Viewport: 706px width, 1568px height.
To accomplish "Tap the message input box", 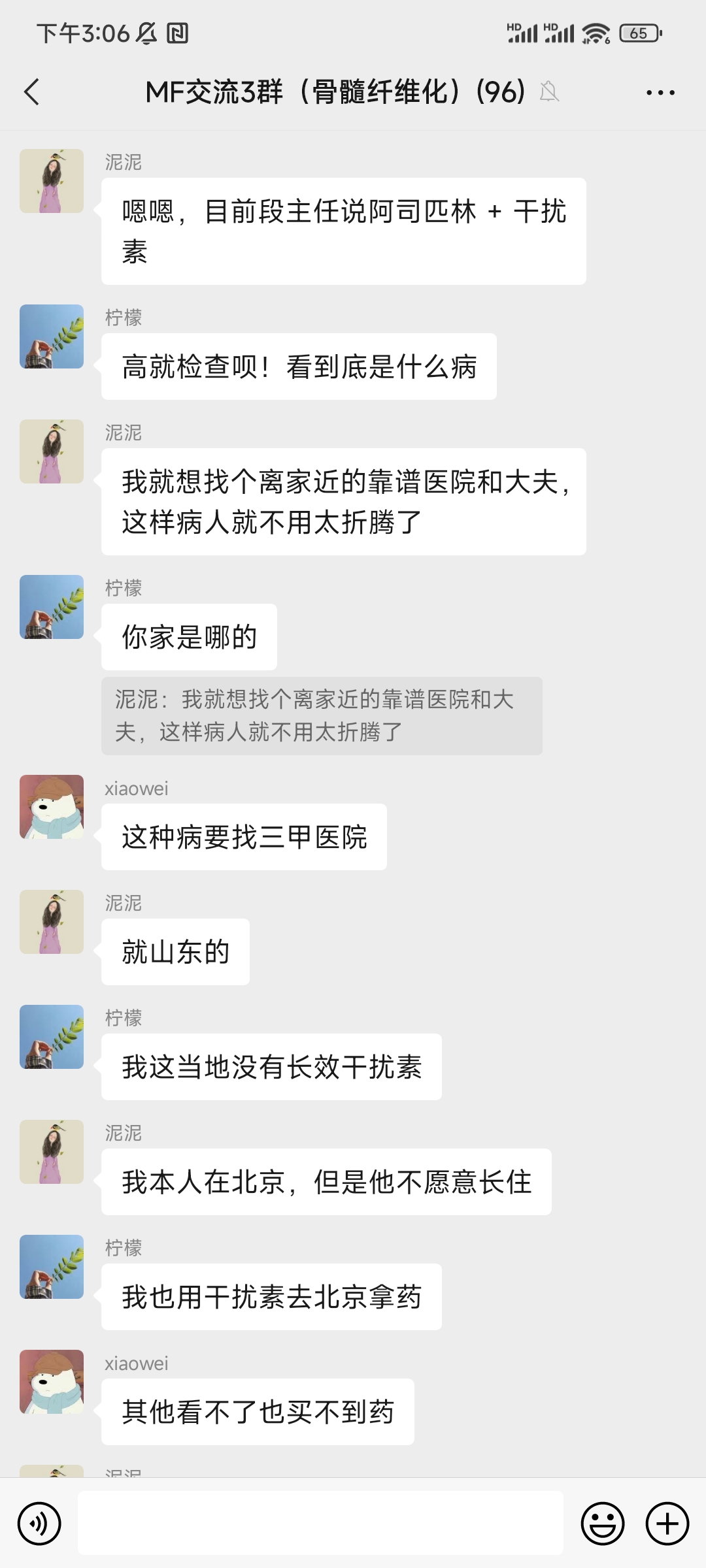I will point(320,1522).
